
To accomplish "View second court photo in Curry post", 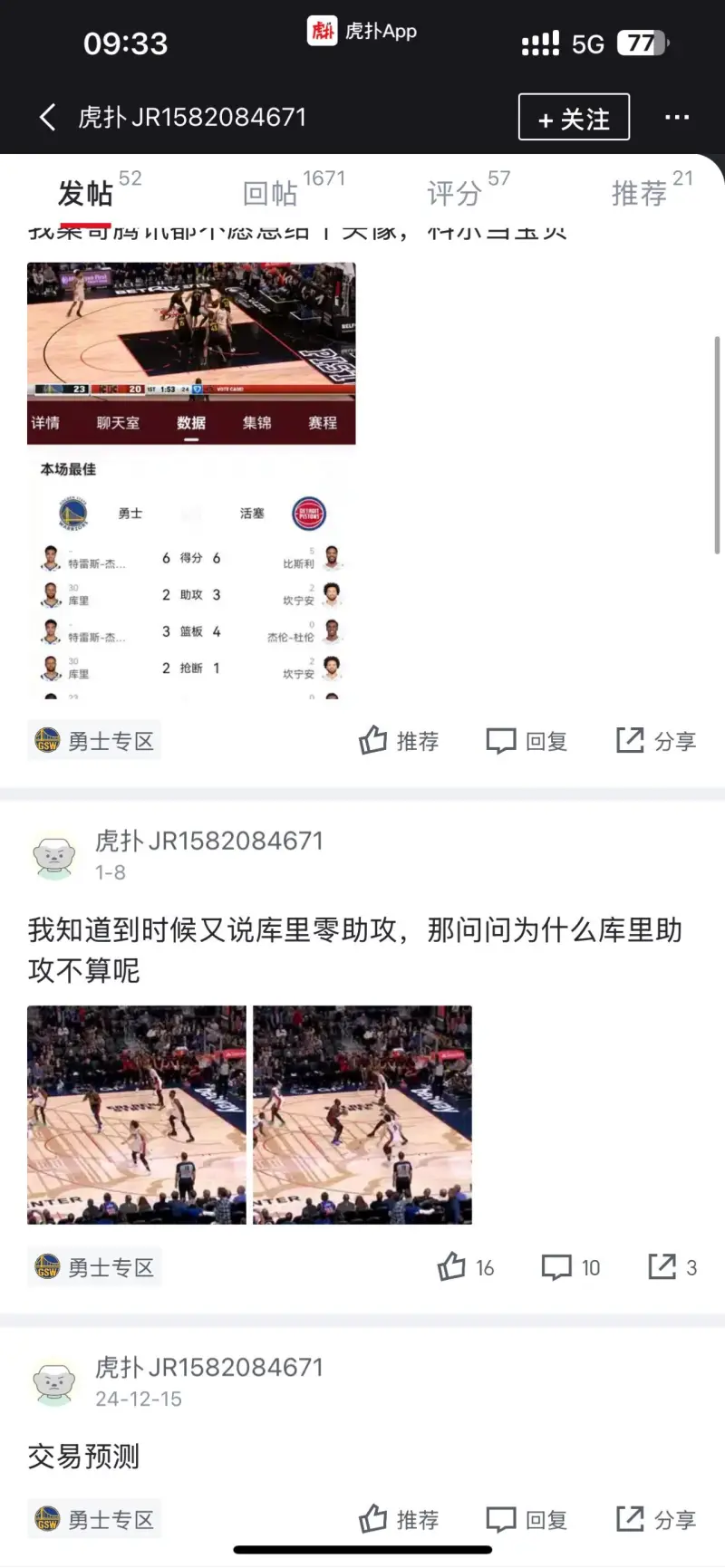I will click(362, 1114).
